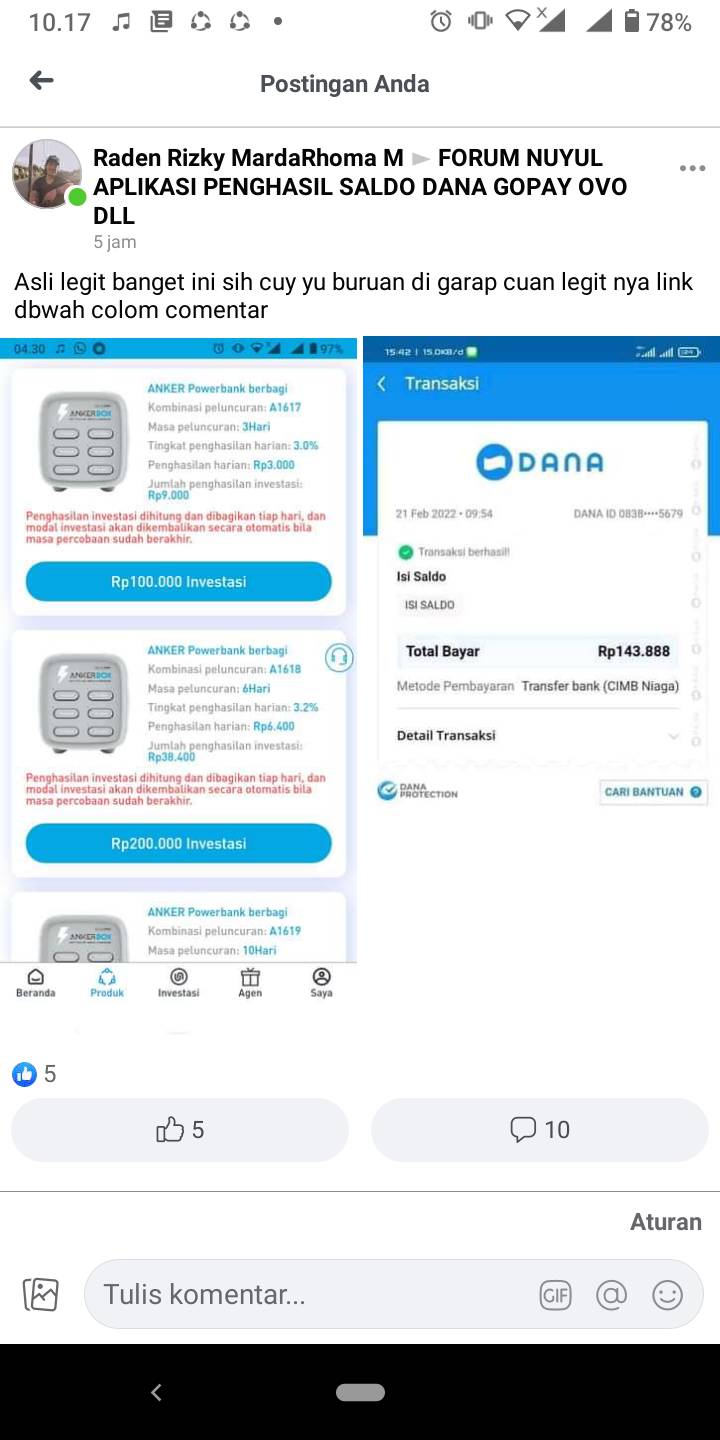Open the comments button showing 10
This screenshot has height=1440, width=720.
point(540,1130)
